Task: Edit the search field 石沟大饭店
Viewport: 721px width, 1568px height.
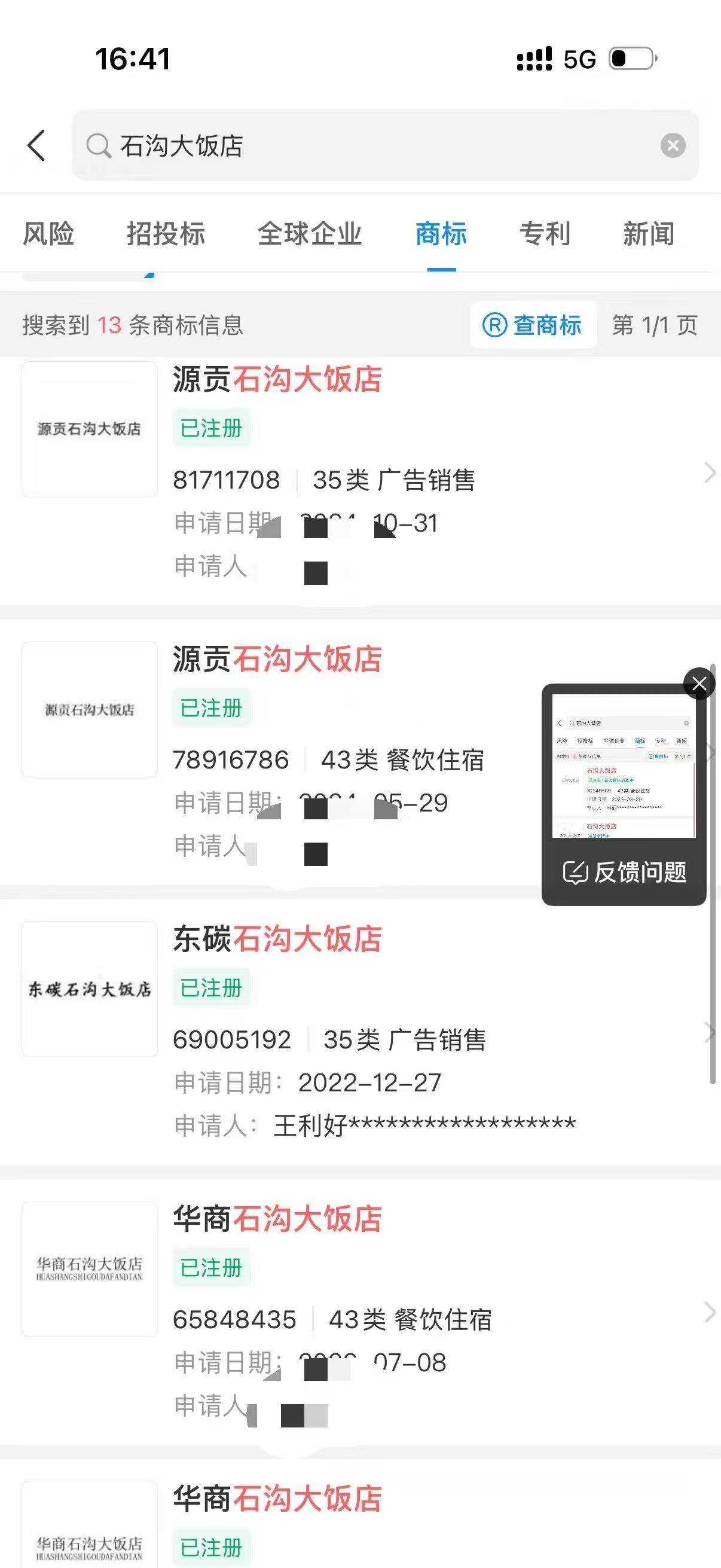Action: point(377,145)
